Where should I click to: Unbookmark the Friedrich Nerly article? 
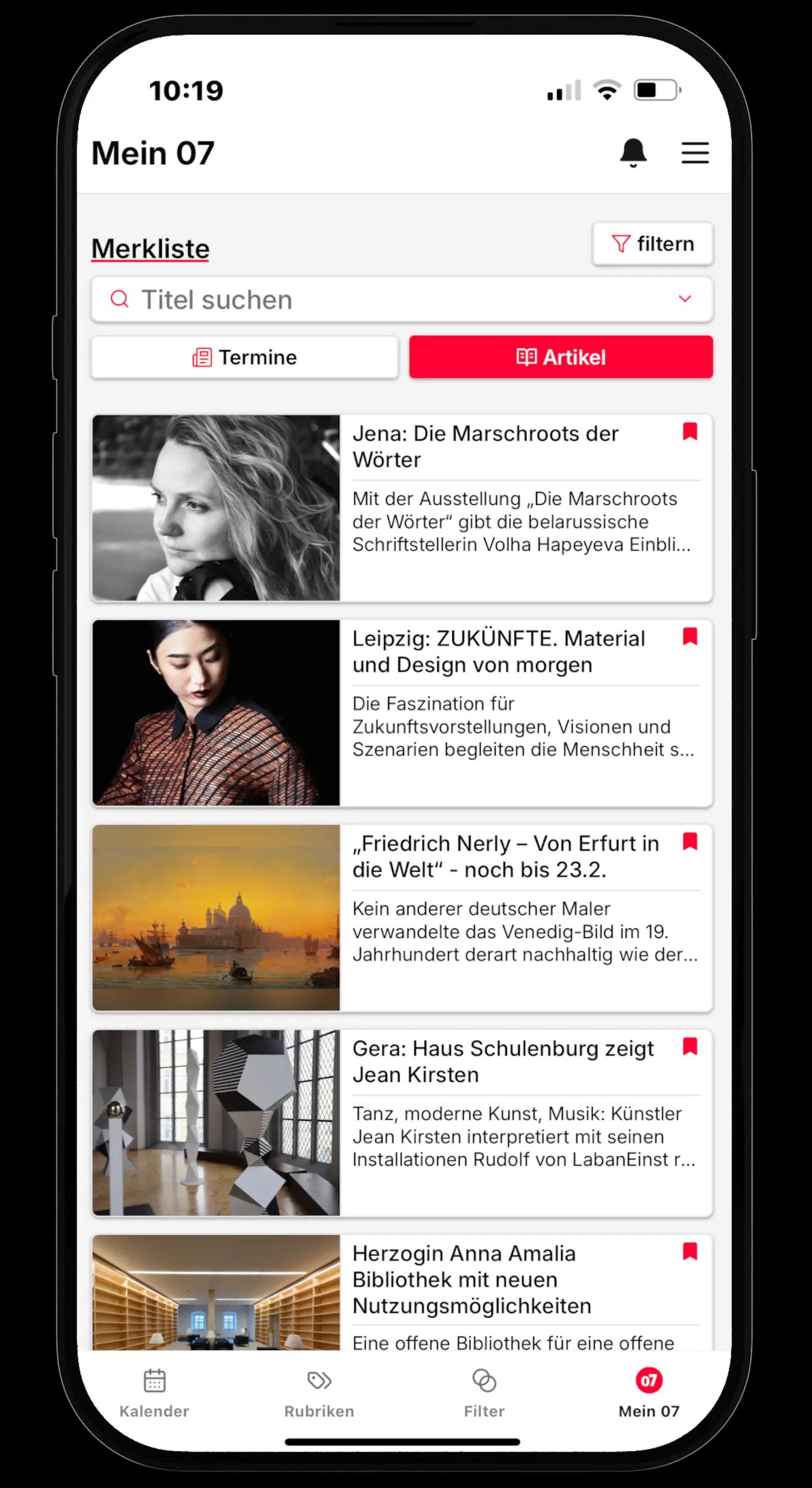pyautogui.click(x=690, y=842)
